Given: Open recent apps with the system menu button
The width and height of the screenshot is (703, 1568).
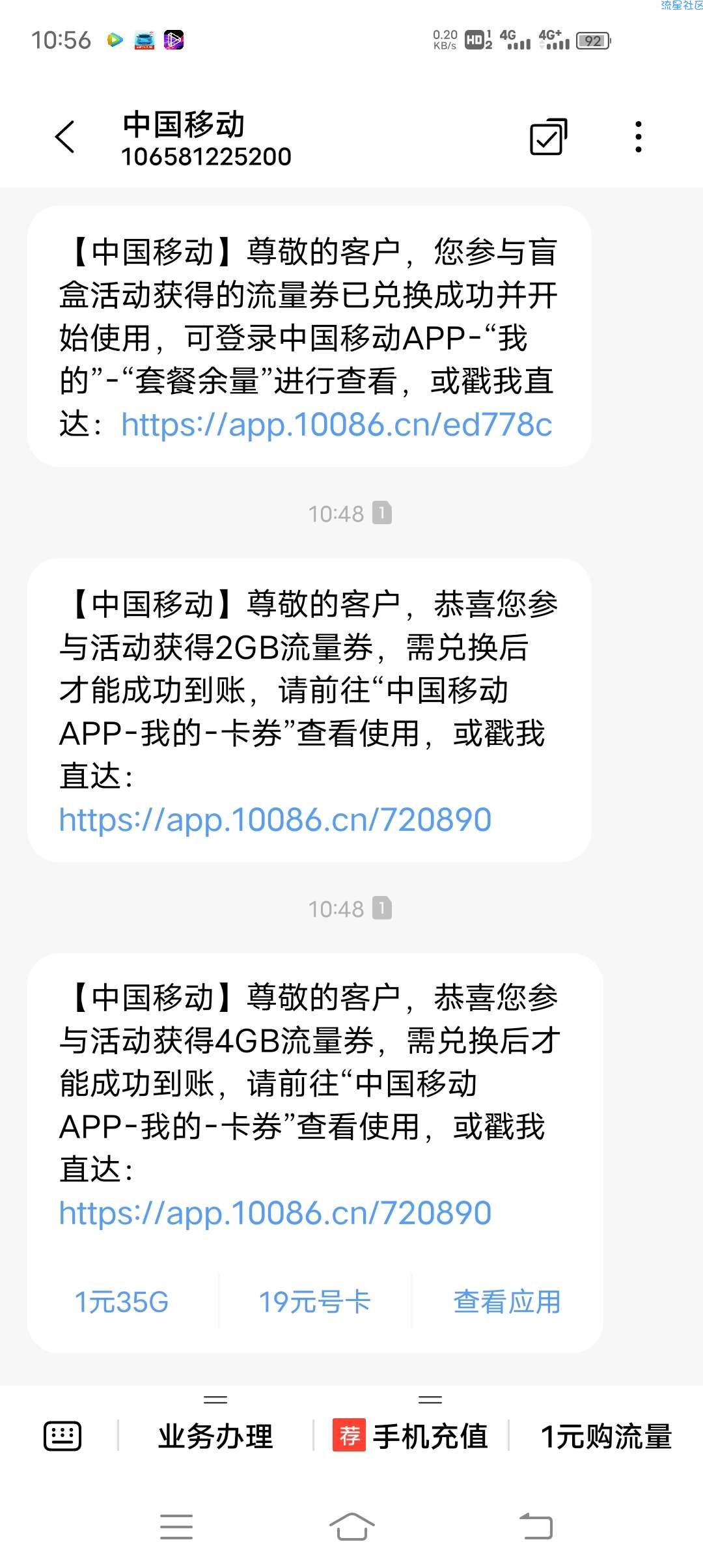Looking at the screenshot, I should click(x=176, y=1527).
